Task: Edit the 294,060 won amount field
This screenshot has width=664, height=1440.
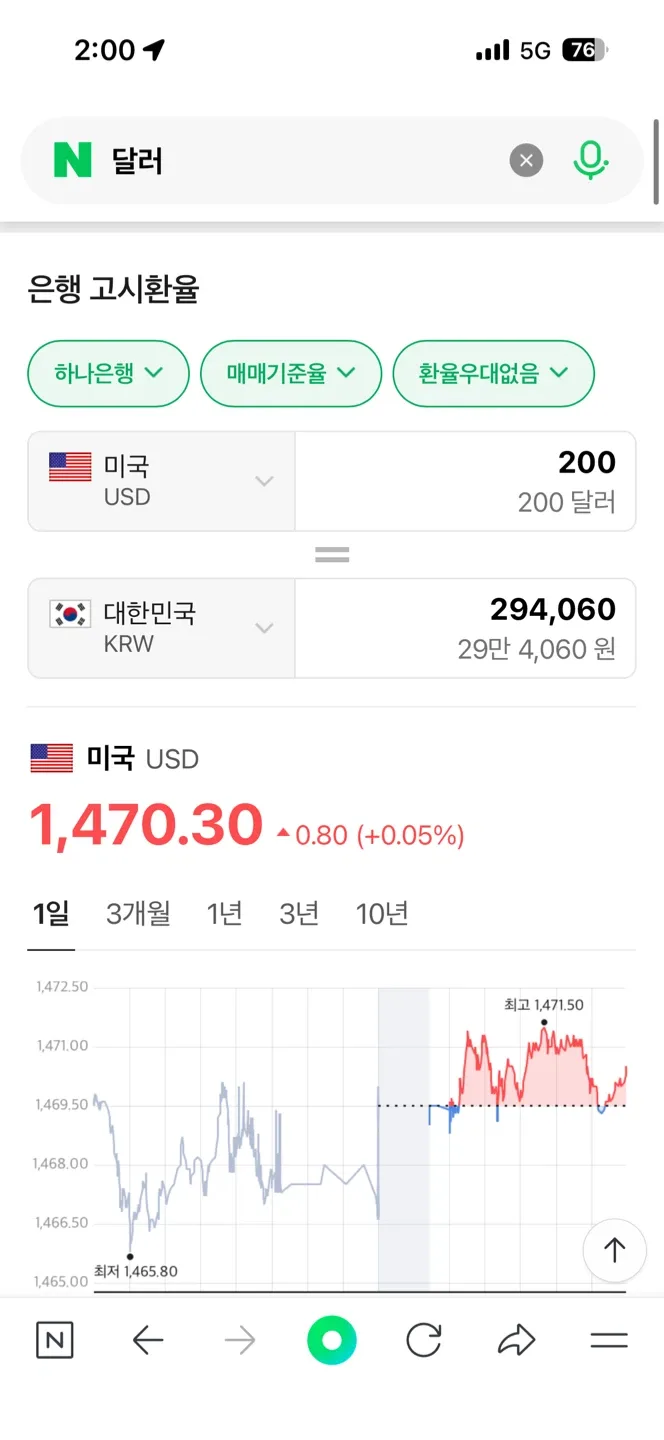Action: (x=465, y=628)
